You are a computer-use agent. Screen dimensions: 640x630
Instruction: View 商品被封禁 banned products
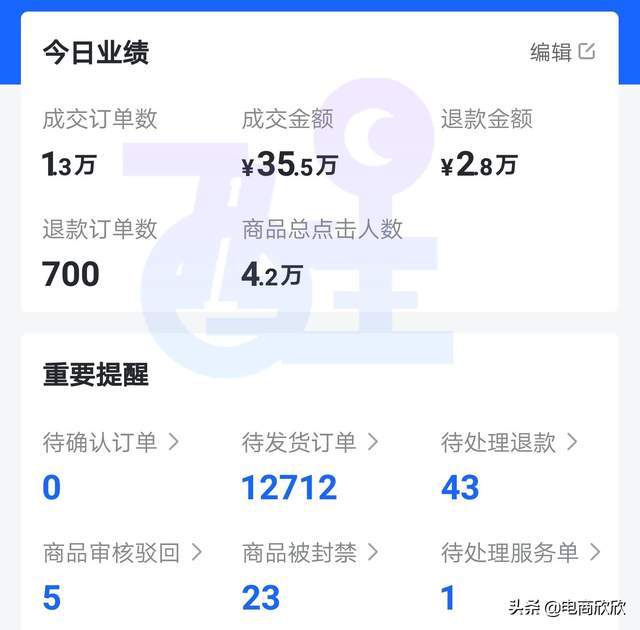pyautogui.click(x=310, y=552)
